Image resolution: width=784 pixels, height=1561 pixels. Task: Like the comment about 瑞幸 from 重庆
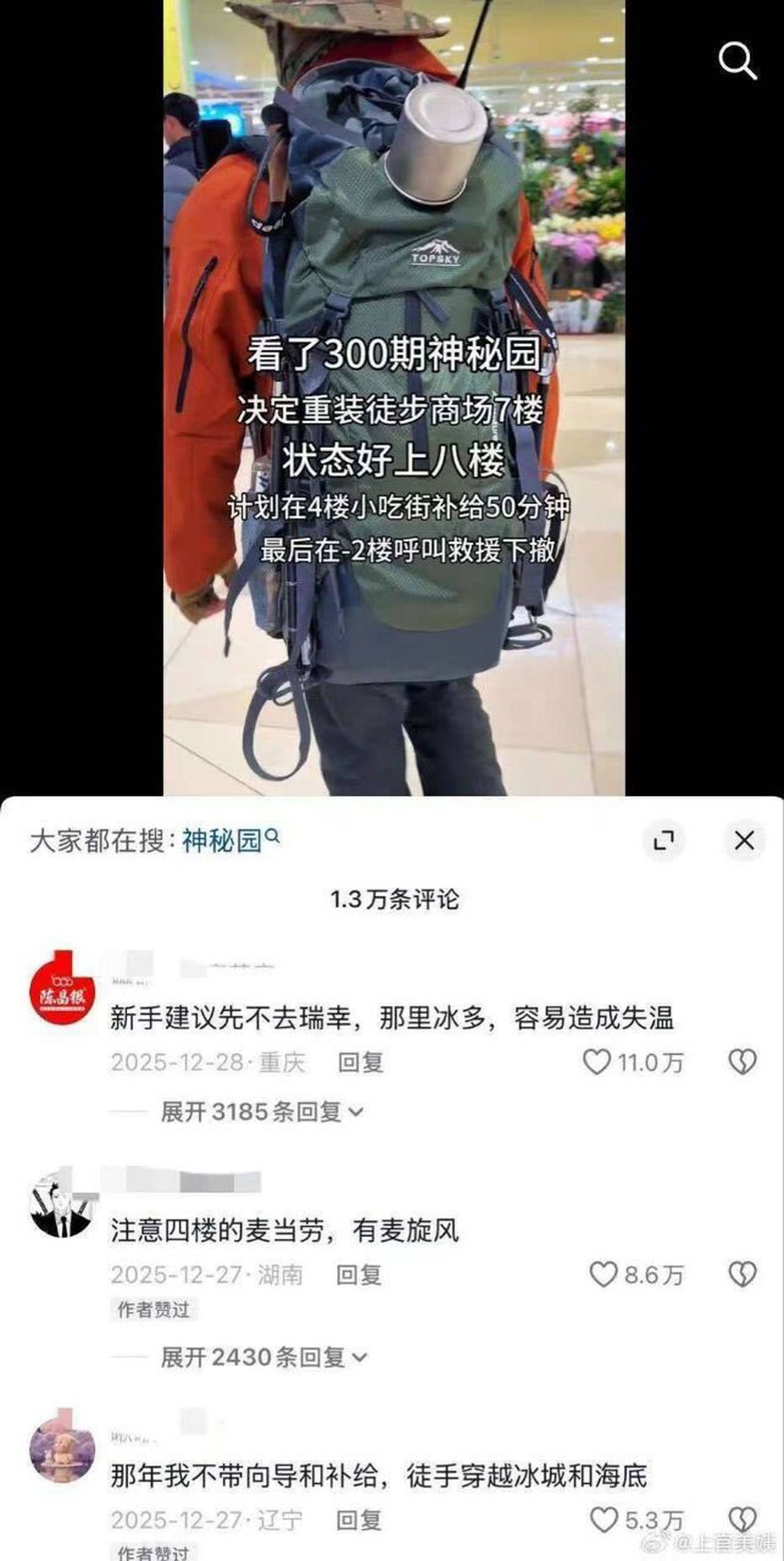[597, 1062]
